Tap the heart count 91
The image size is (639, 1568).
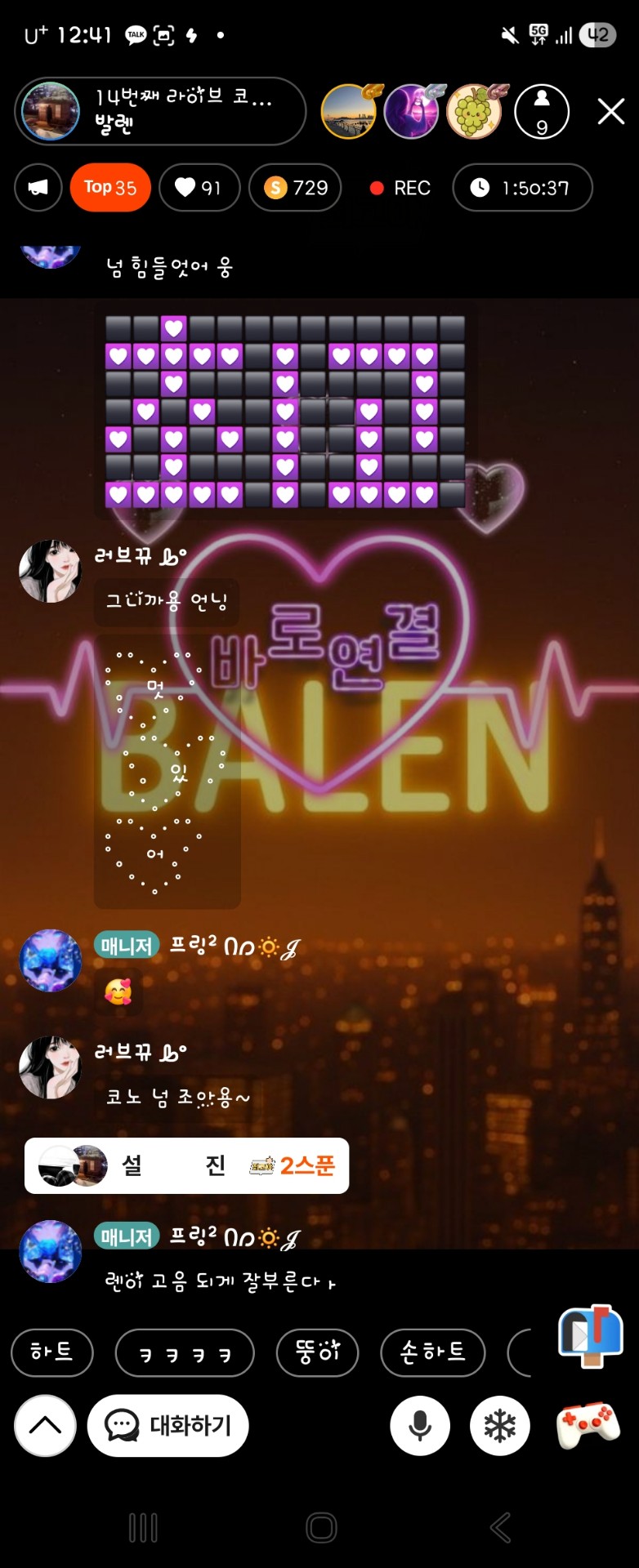[199, 188]
